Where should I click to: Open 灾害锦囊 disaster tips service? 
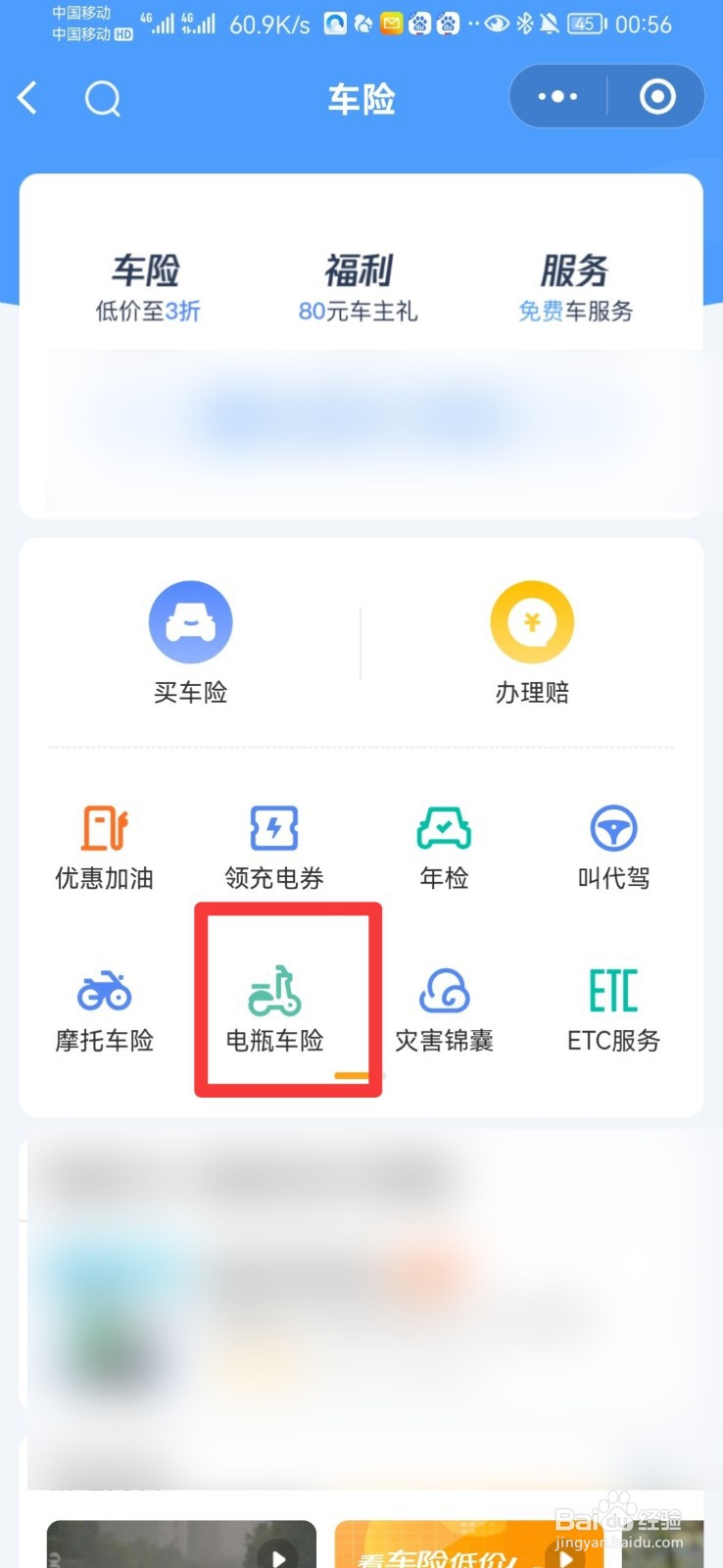pos(444,1007)
